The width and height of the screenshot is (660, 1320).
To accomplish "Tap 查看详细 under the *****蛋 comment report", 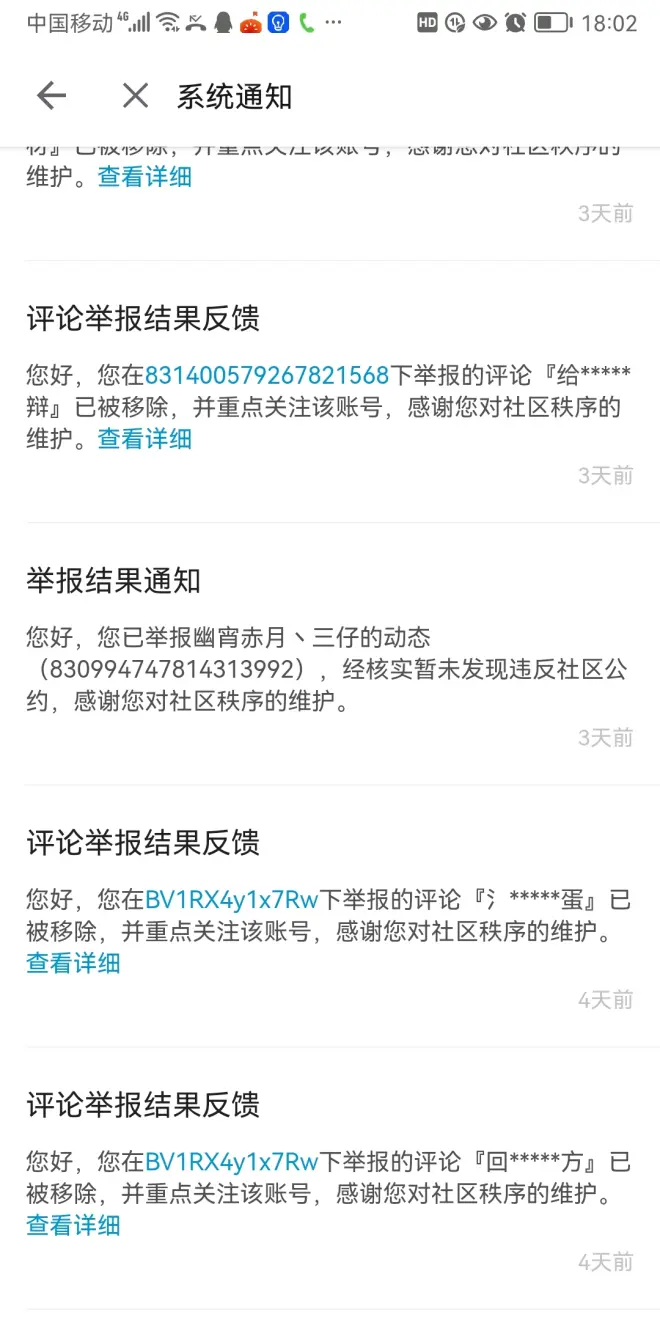I will [73, 963].
